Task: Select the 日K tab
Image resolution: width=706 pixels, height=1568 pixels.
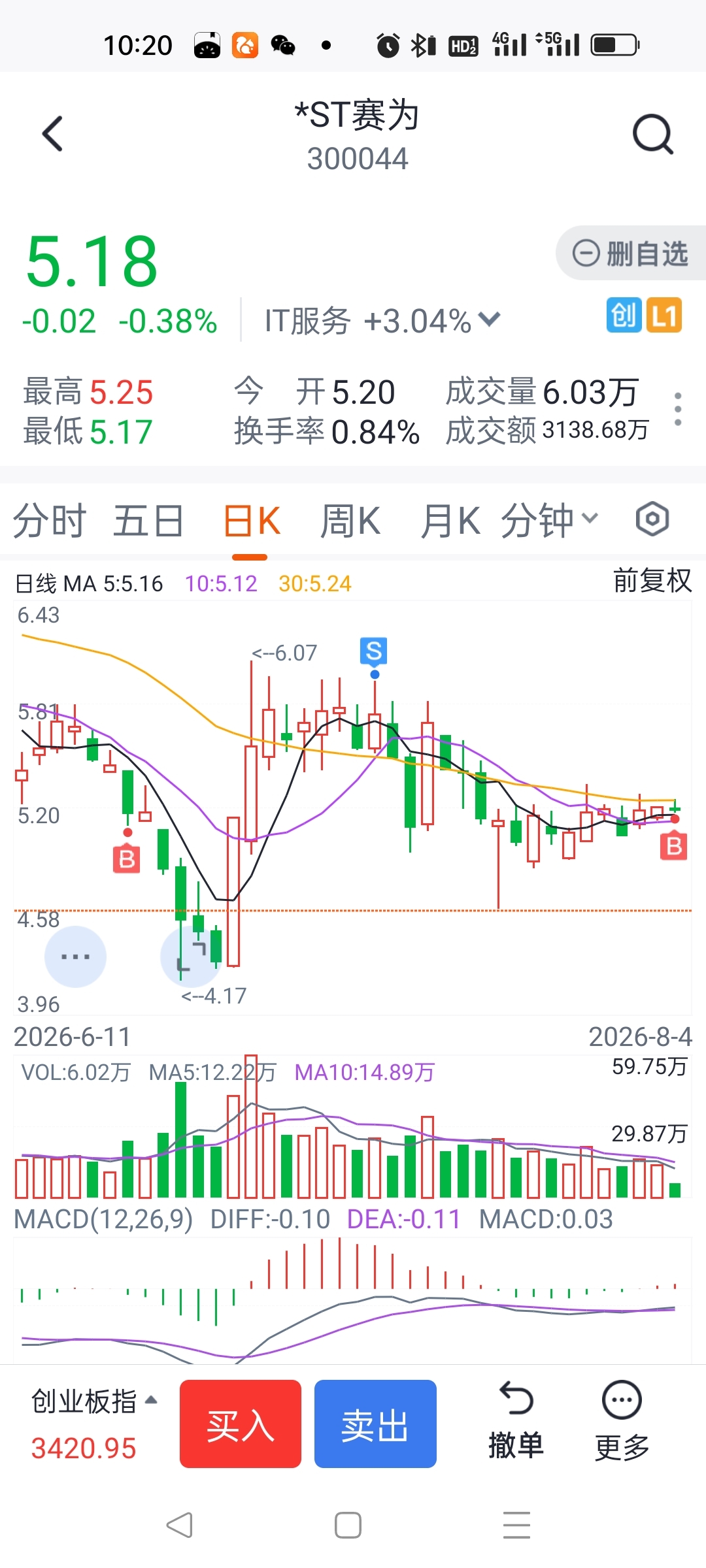Action: click(x=252, y=521)
